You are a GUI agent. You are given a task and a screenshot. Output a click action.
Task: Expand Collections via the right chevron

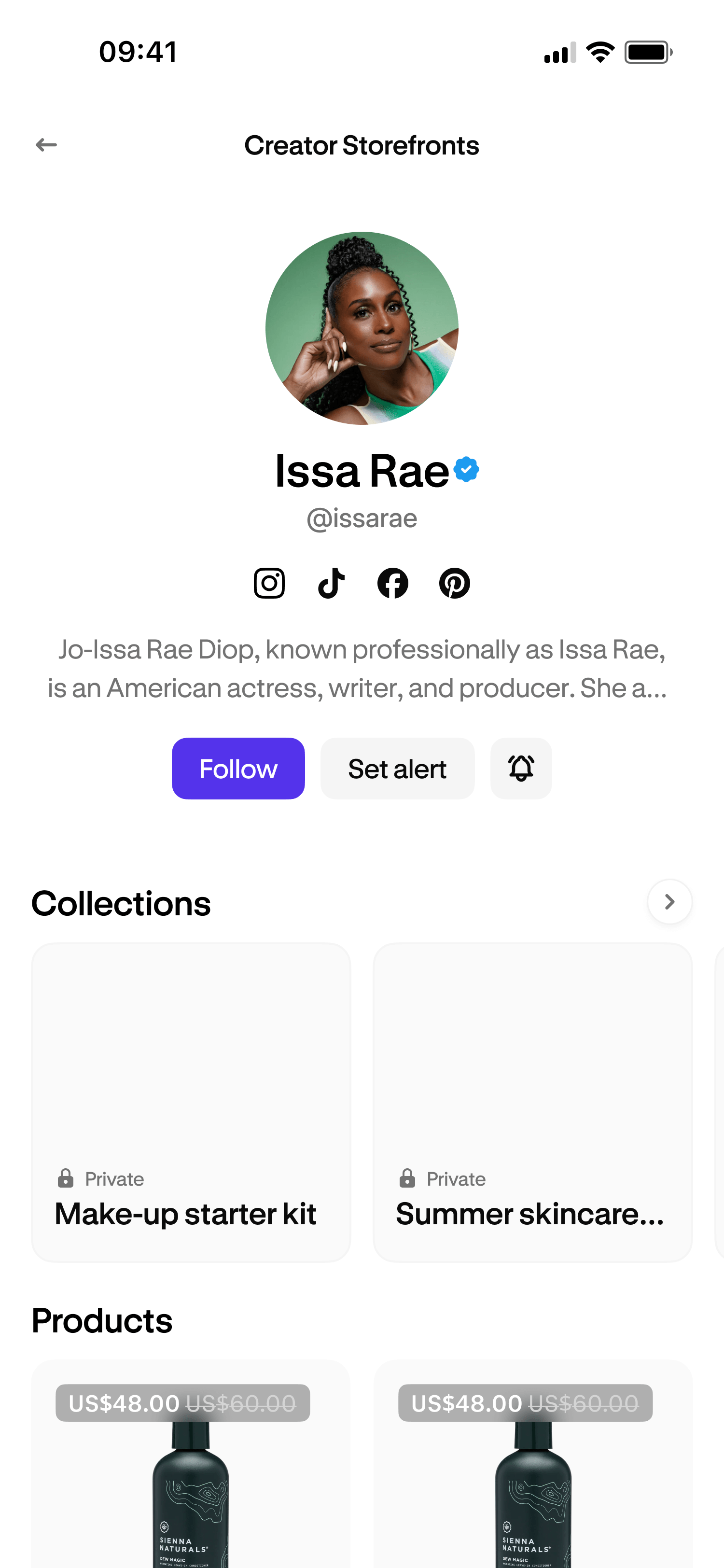669,901
